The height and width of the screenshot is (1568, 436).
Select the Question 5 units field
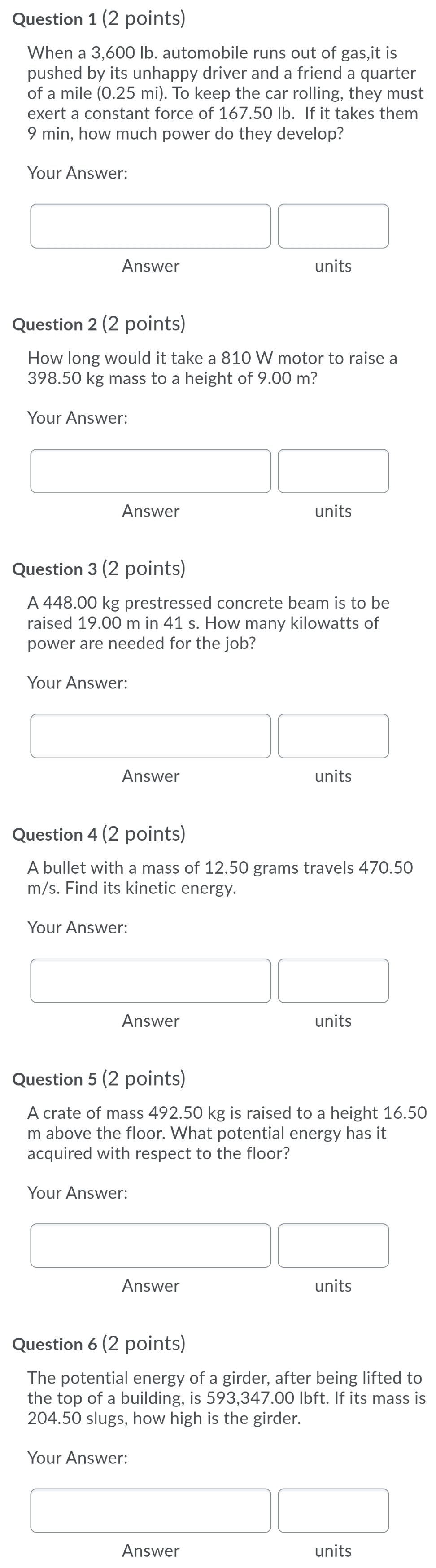click(333, 1245)
